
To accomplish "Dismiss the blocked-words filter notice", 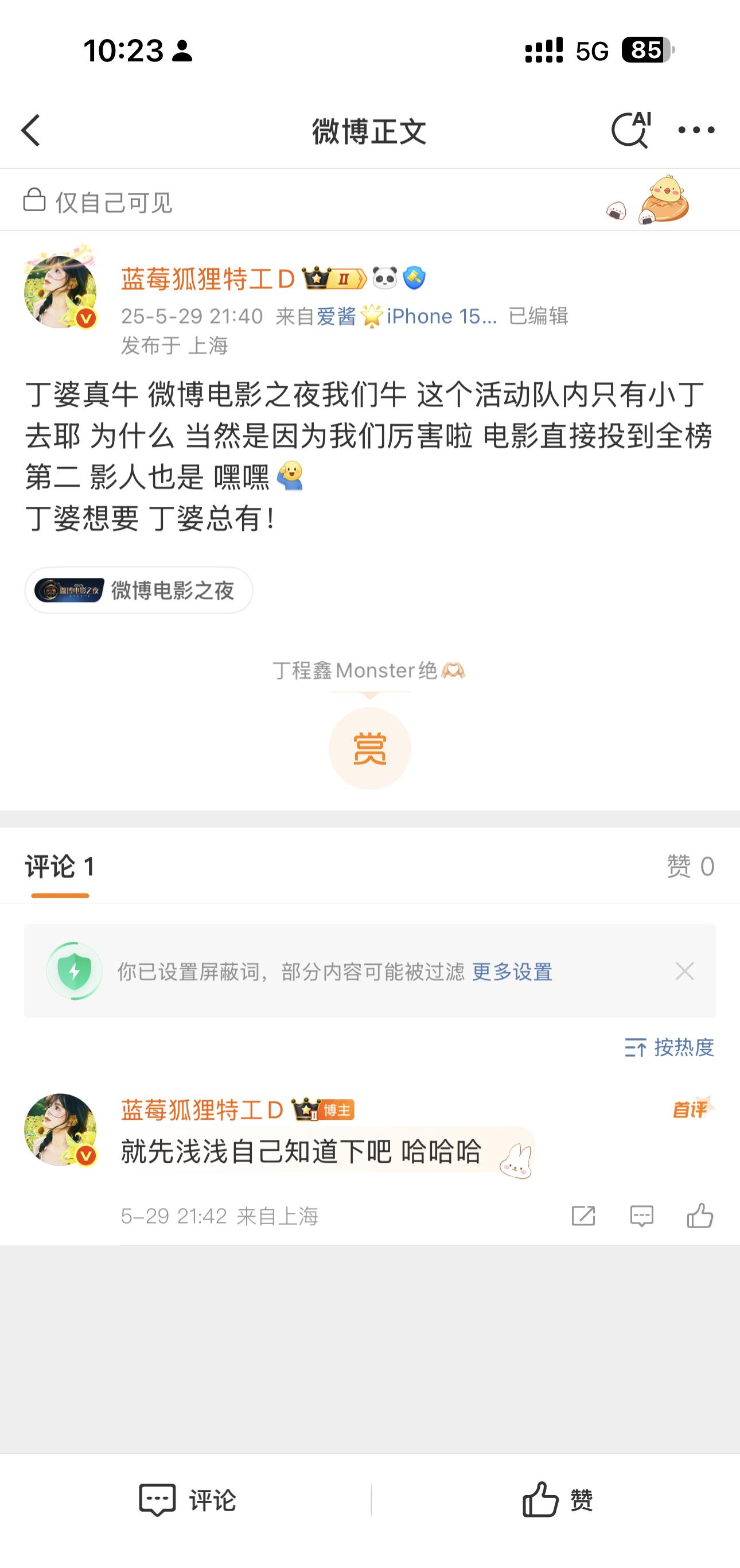I will [x=684, y=972].
